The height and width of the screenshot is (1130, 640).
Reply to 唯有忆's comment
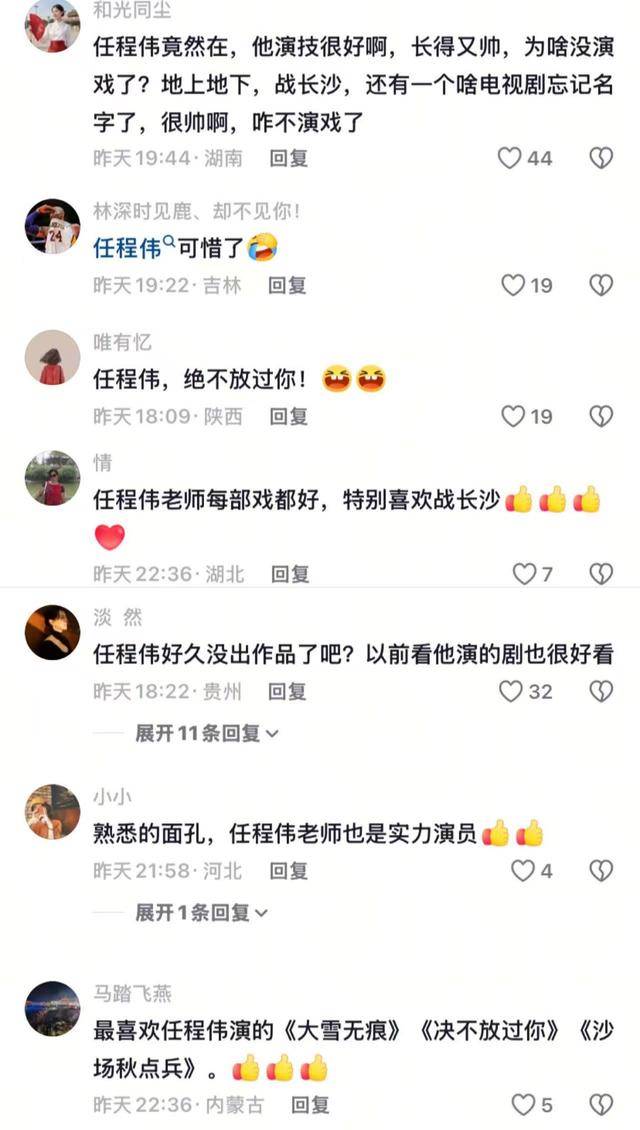tap(288, 416)
